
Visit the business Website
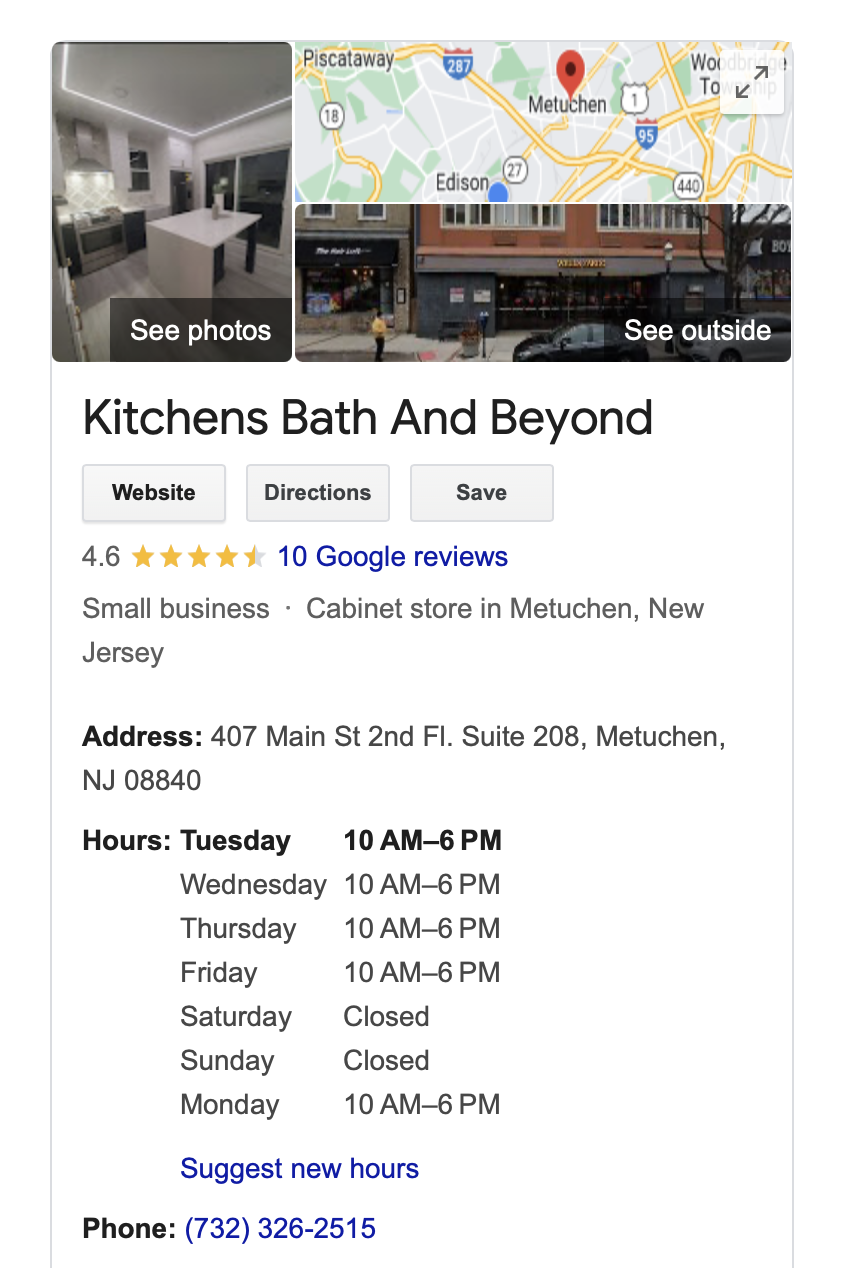coord(154,493)
